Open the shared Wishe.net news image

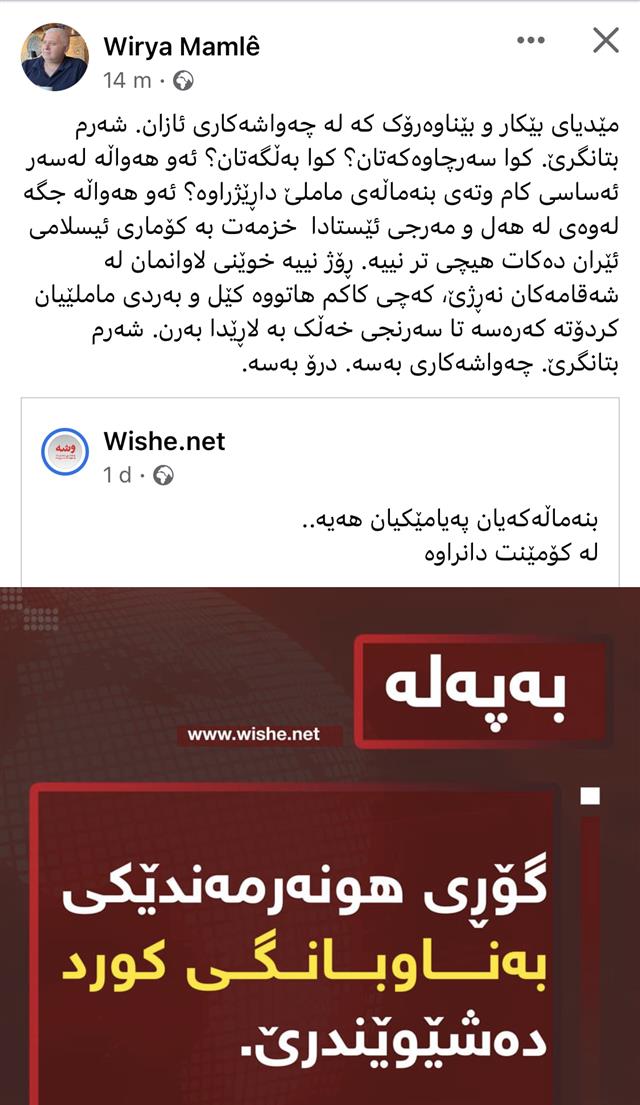click(320, 845)
